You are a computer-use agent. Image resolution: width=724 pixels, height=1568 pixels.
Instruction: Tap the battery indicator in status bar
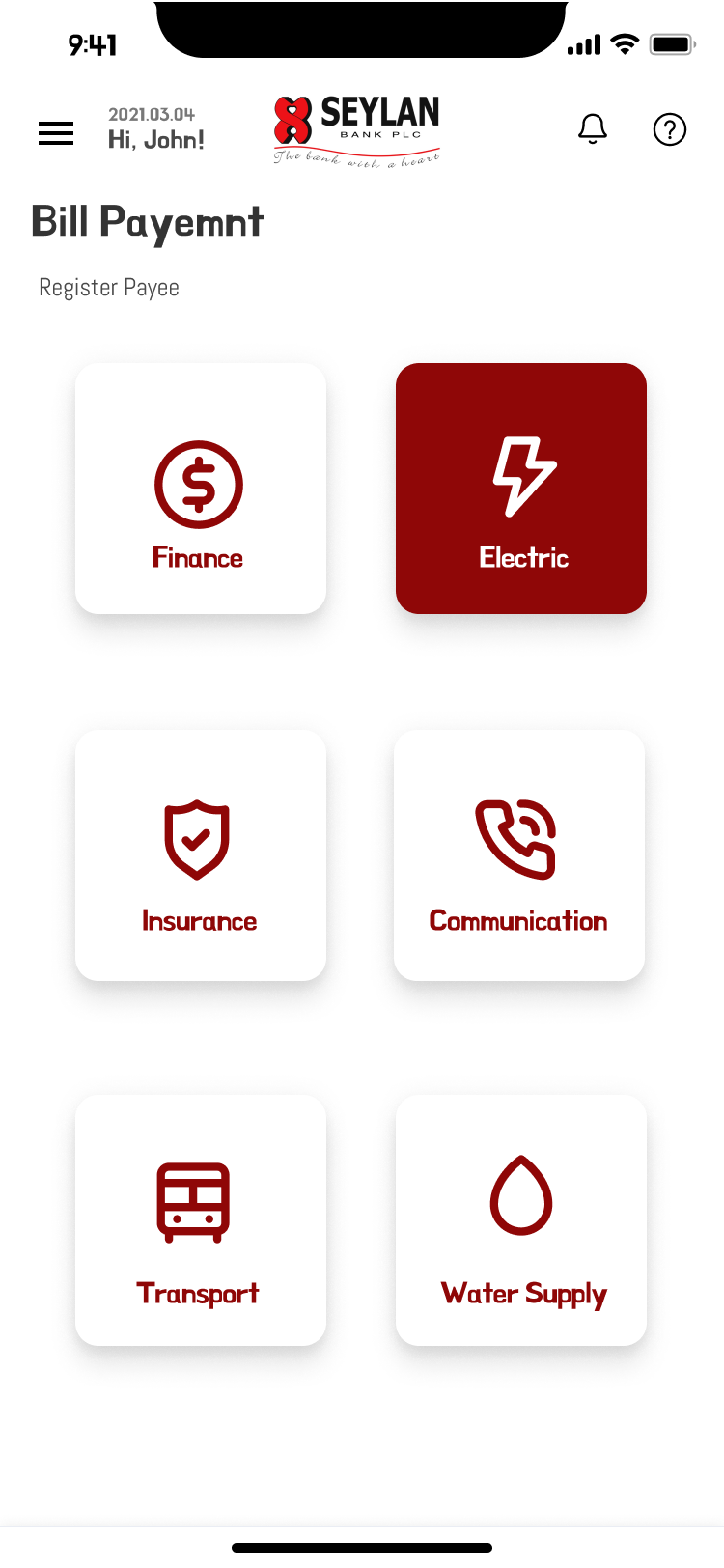670,43
